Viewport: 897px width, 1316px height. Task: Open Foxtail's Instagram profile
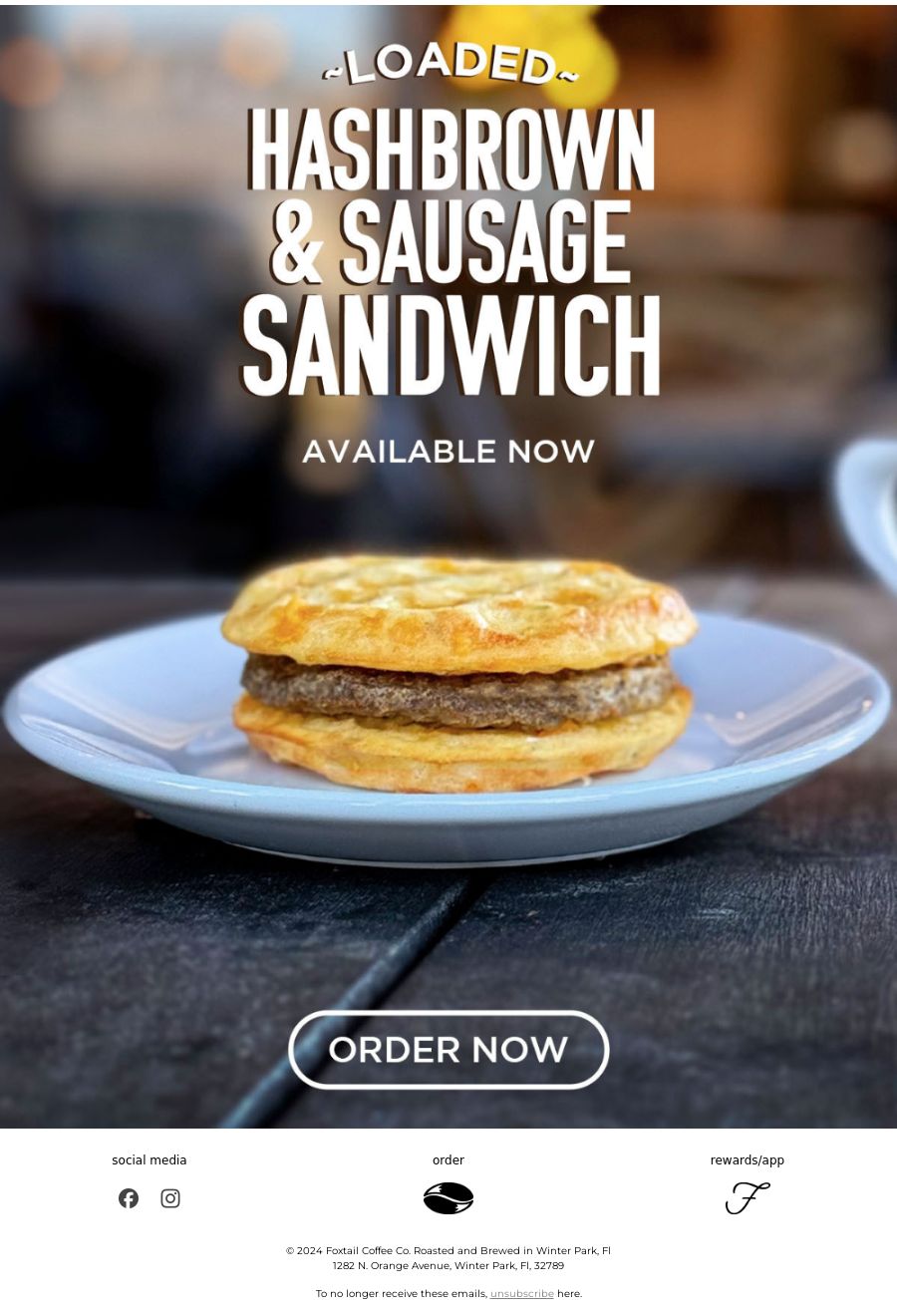(170, 1198)
